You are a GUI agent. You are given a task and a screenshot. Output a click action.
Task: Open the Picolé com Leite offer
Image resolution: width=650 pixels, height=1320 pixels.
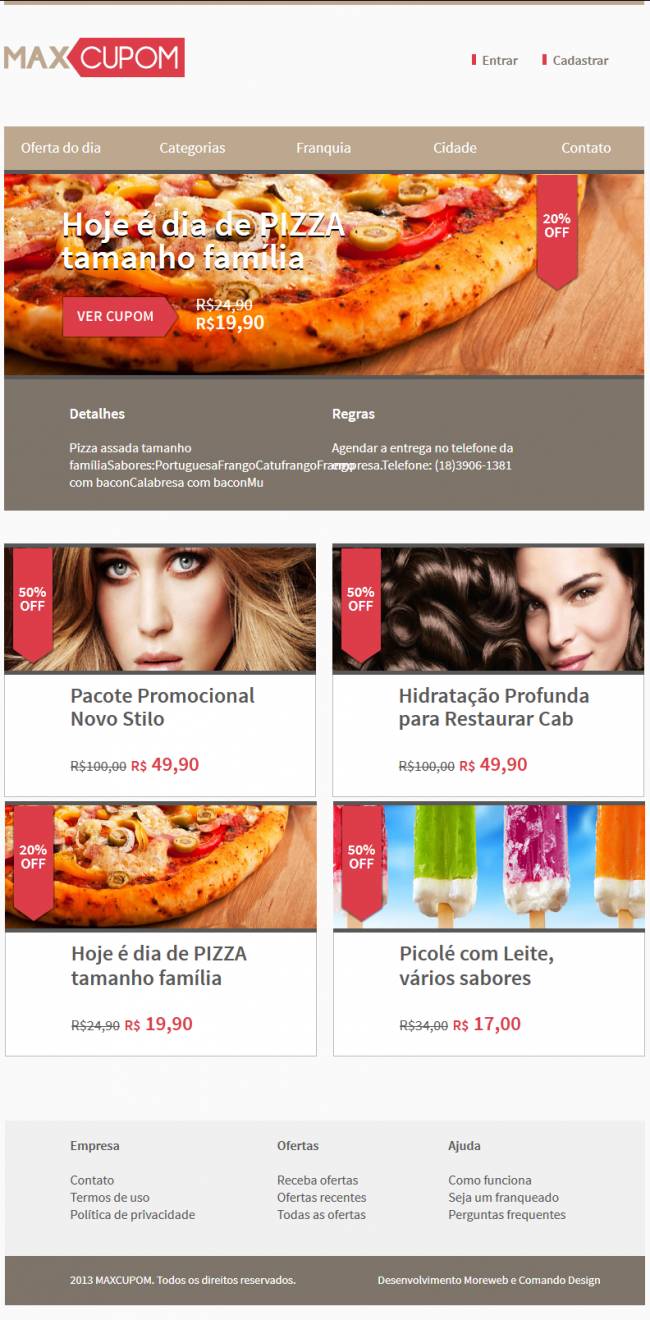tap(488, 929)
